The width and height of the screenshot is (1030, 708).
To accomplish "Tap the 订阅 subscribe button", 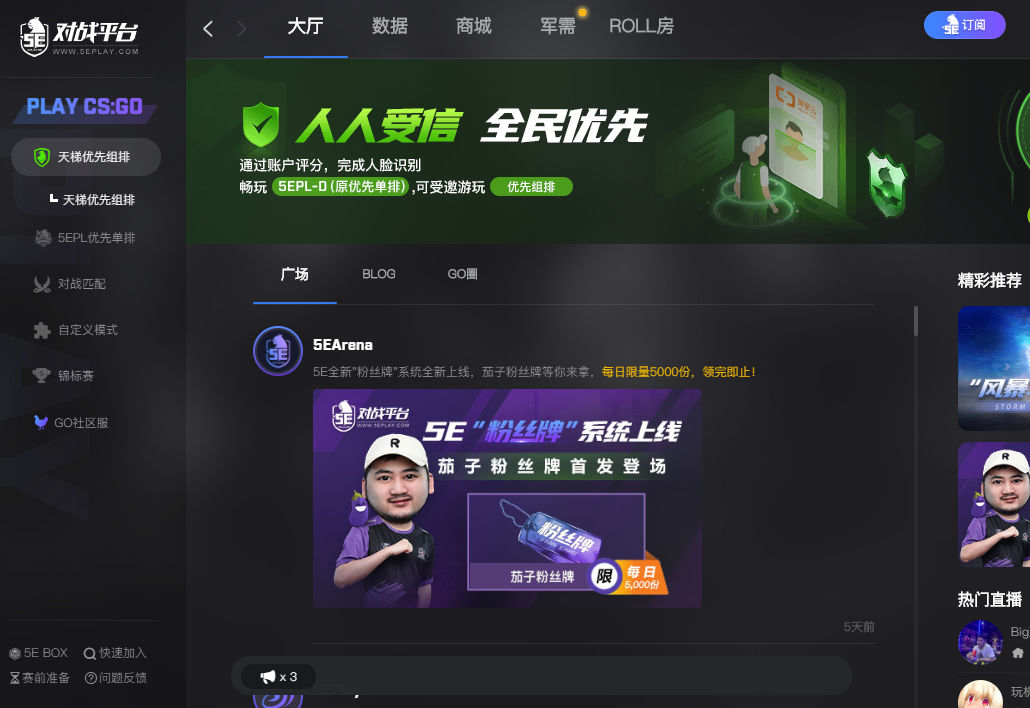I will (x=964, y=26).
